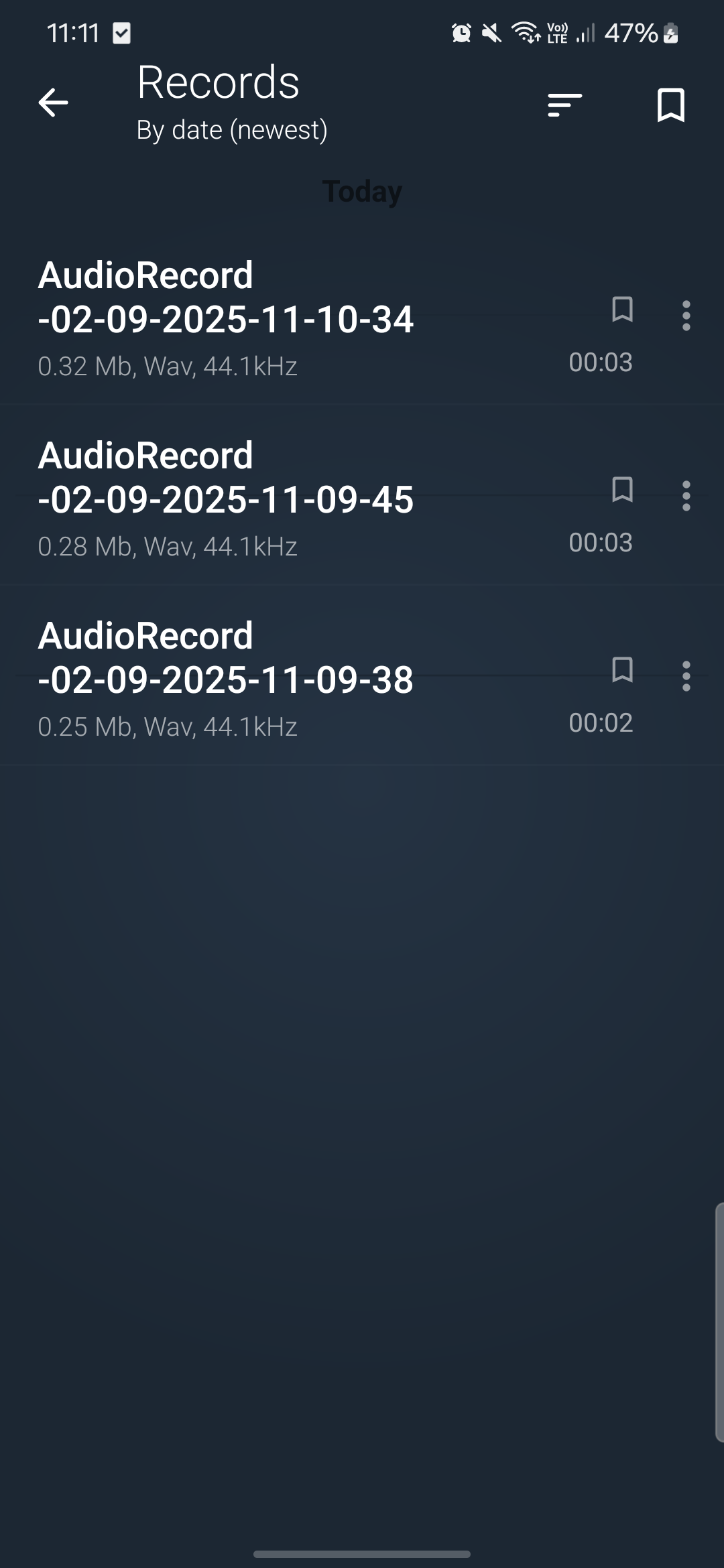Open the sort order options
The width and height of the screenshot is (724, 1568).
coord(564,105)
